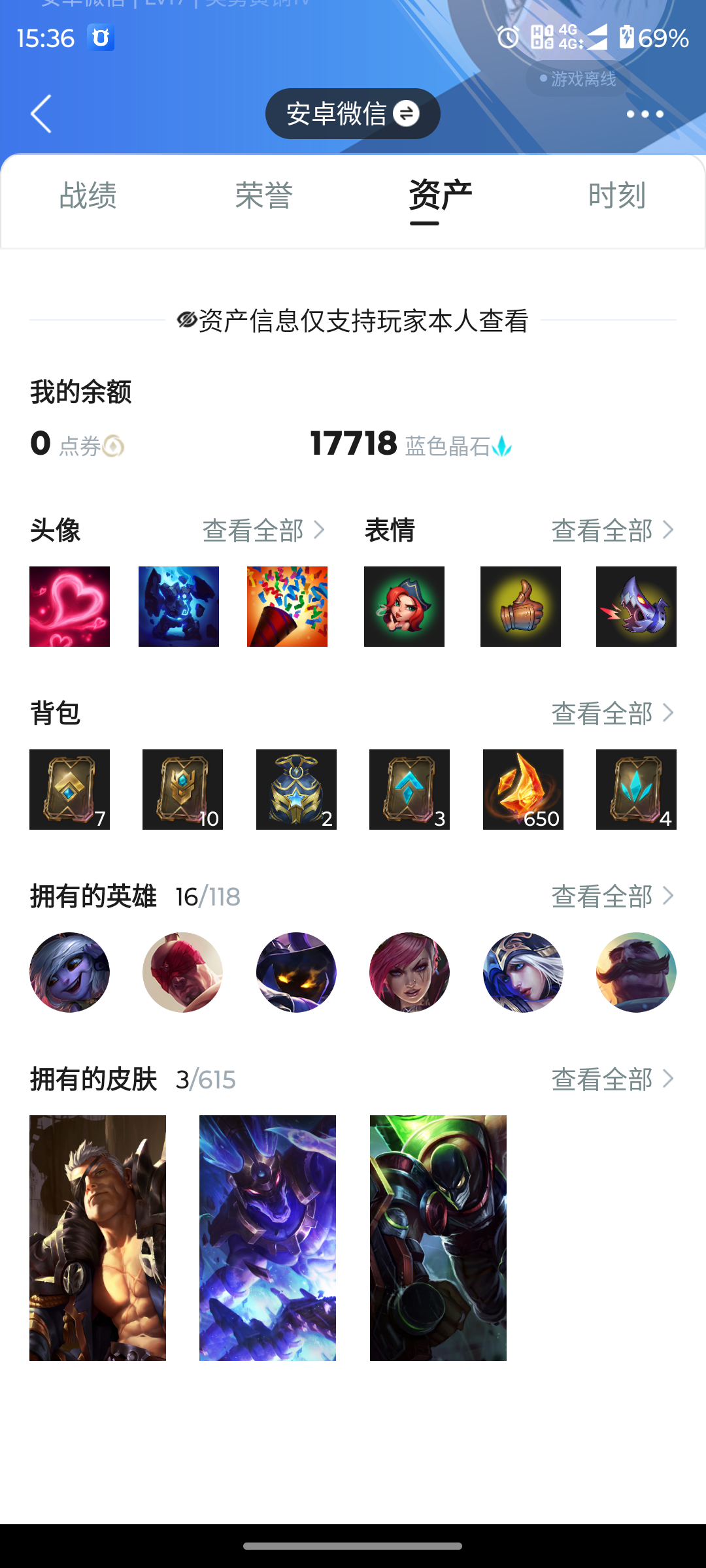Switch to the 时刻 tab
This screenshot has width=706, height=1568.
coord(616,195)
